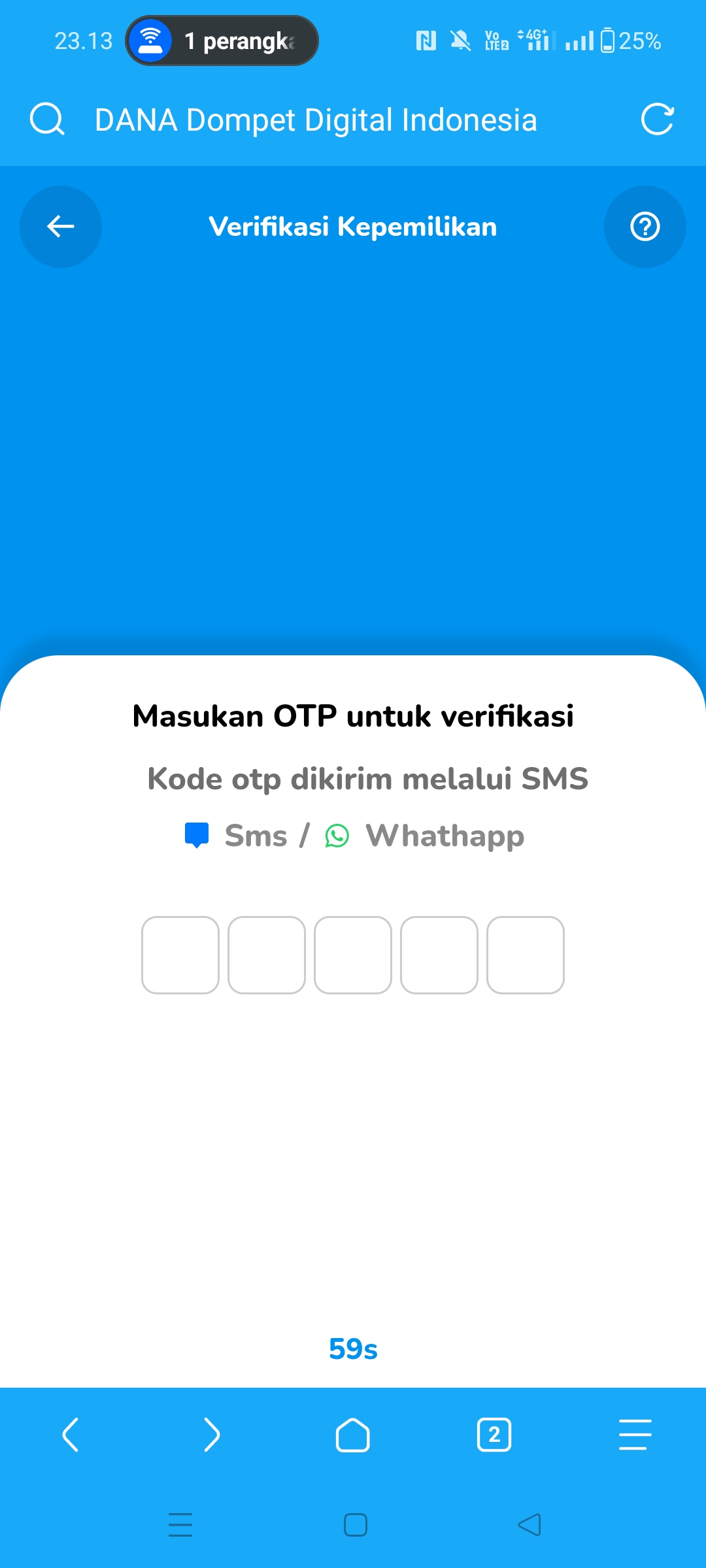Screen dimensions: 706x1568
Task: Reload the page with the refresh icon
Action: pos(657,120)
